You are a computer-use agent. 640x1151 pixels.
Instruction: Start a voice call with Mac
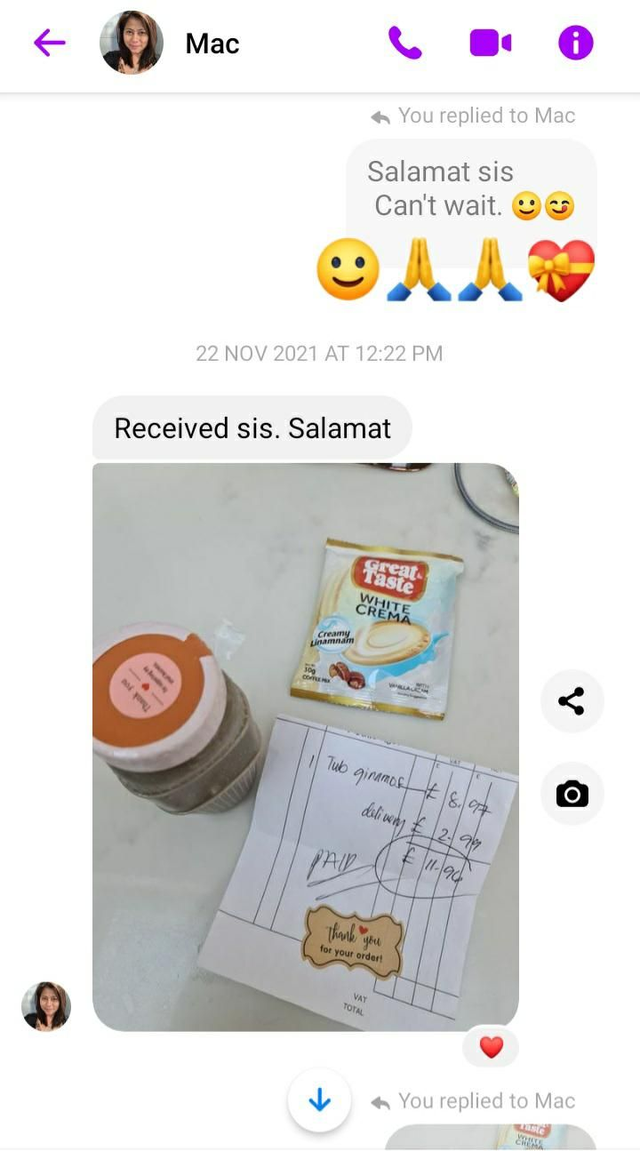pos(405,42)
